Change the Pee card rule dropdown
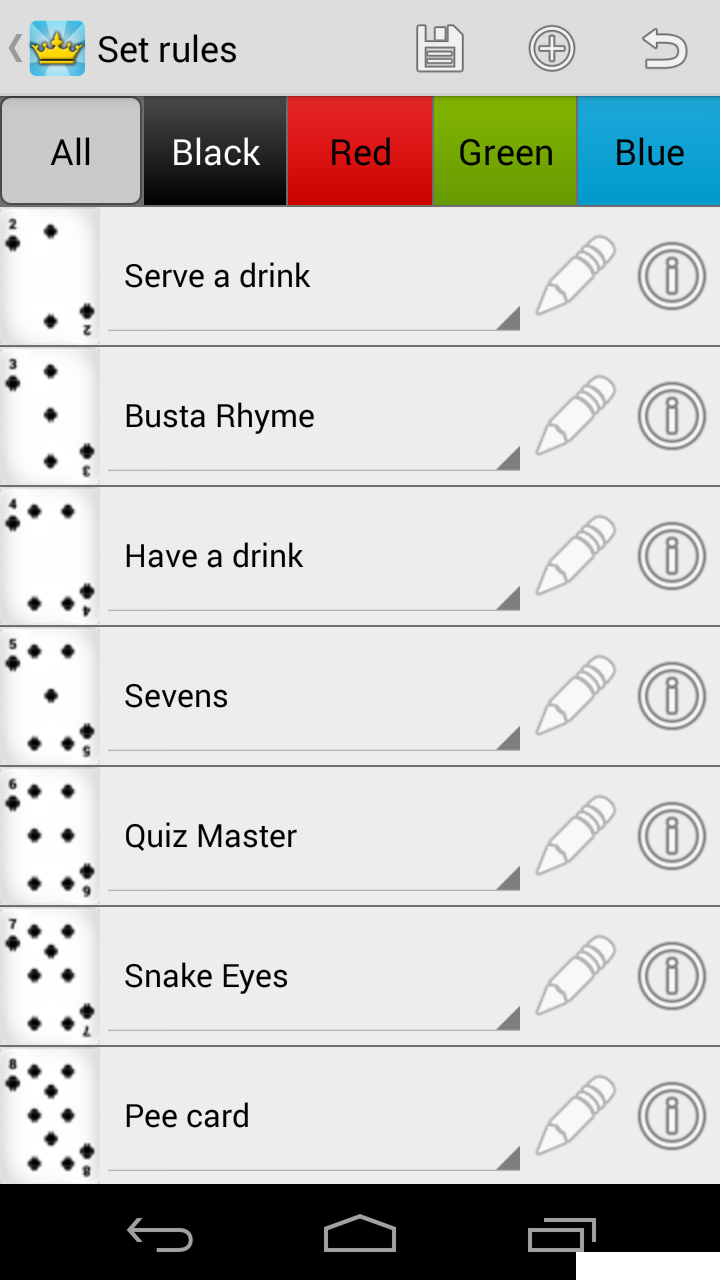720x1280 pixels. [x=313, y=1117]
